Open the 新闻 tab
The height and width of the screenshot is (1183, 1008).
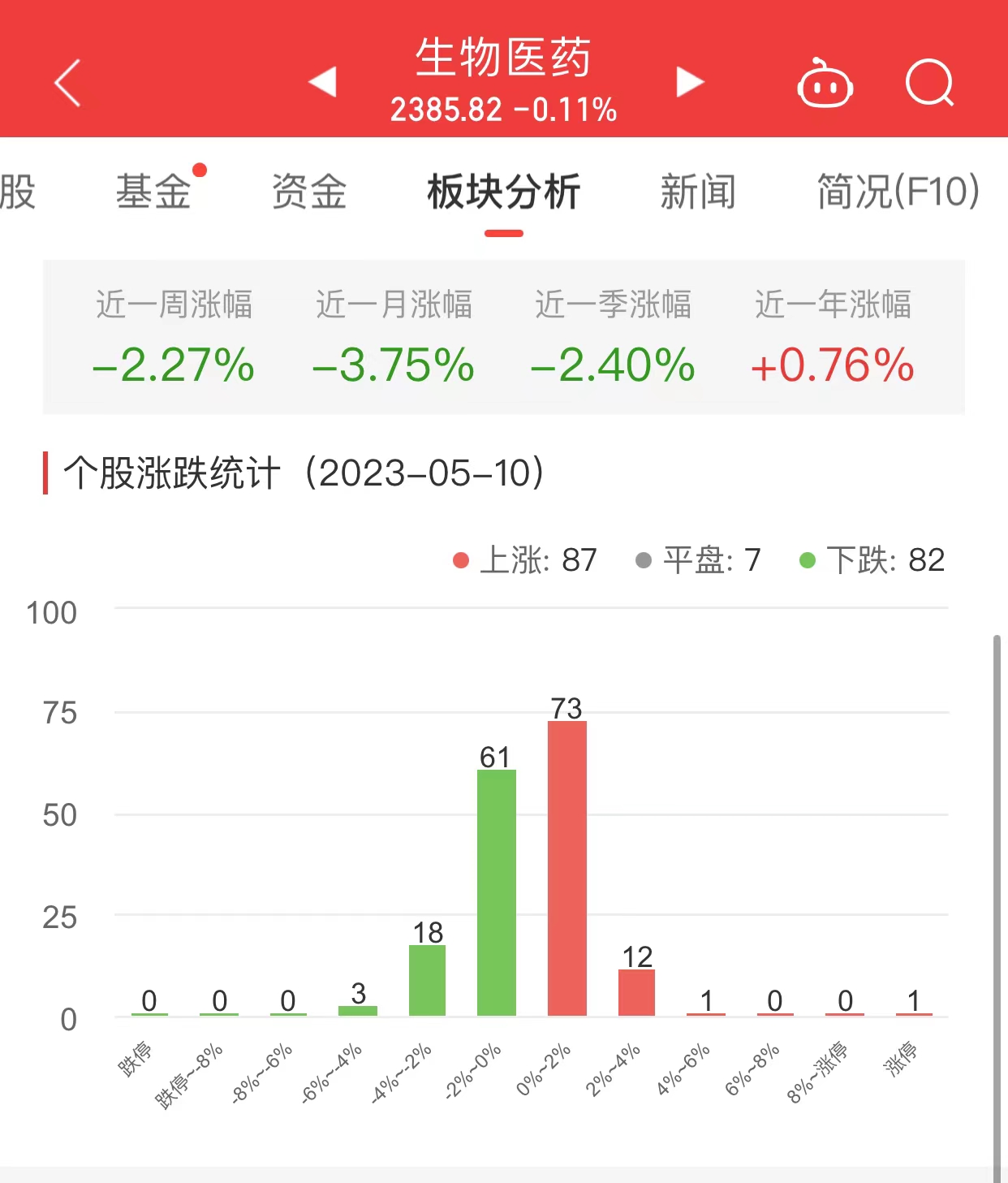click(x=698, y=192)
